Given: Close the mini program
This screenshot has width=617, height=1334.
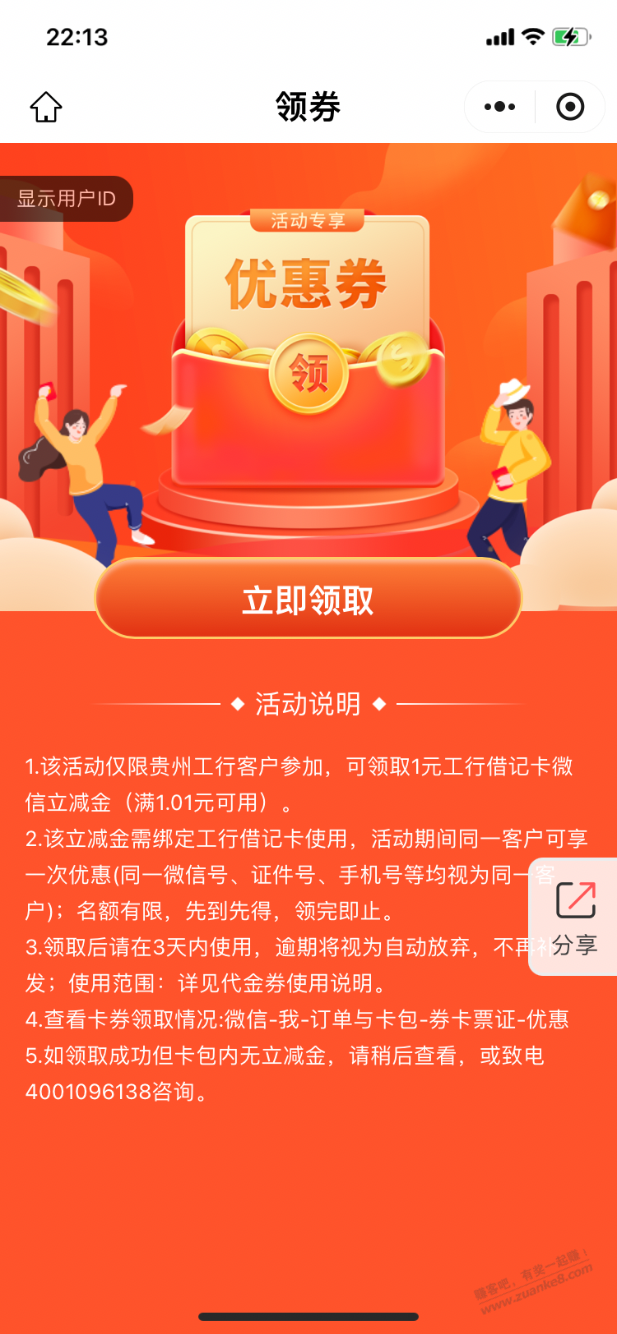Looking at the screenshot, I should [x=570, y=107].
